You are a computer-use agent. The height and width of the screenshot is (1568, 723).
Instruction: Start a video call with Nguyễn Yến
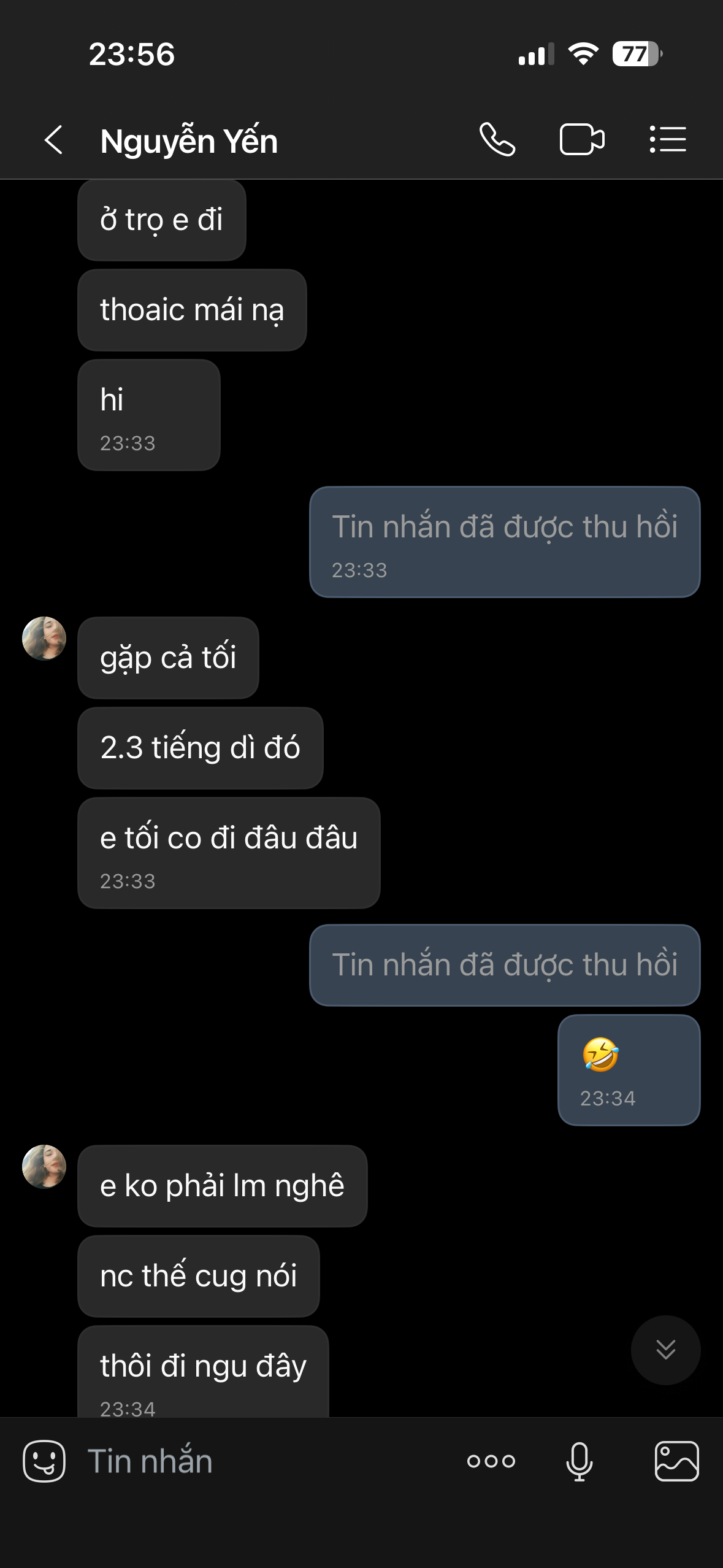coord(581,140)
